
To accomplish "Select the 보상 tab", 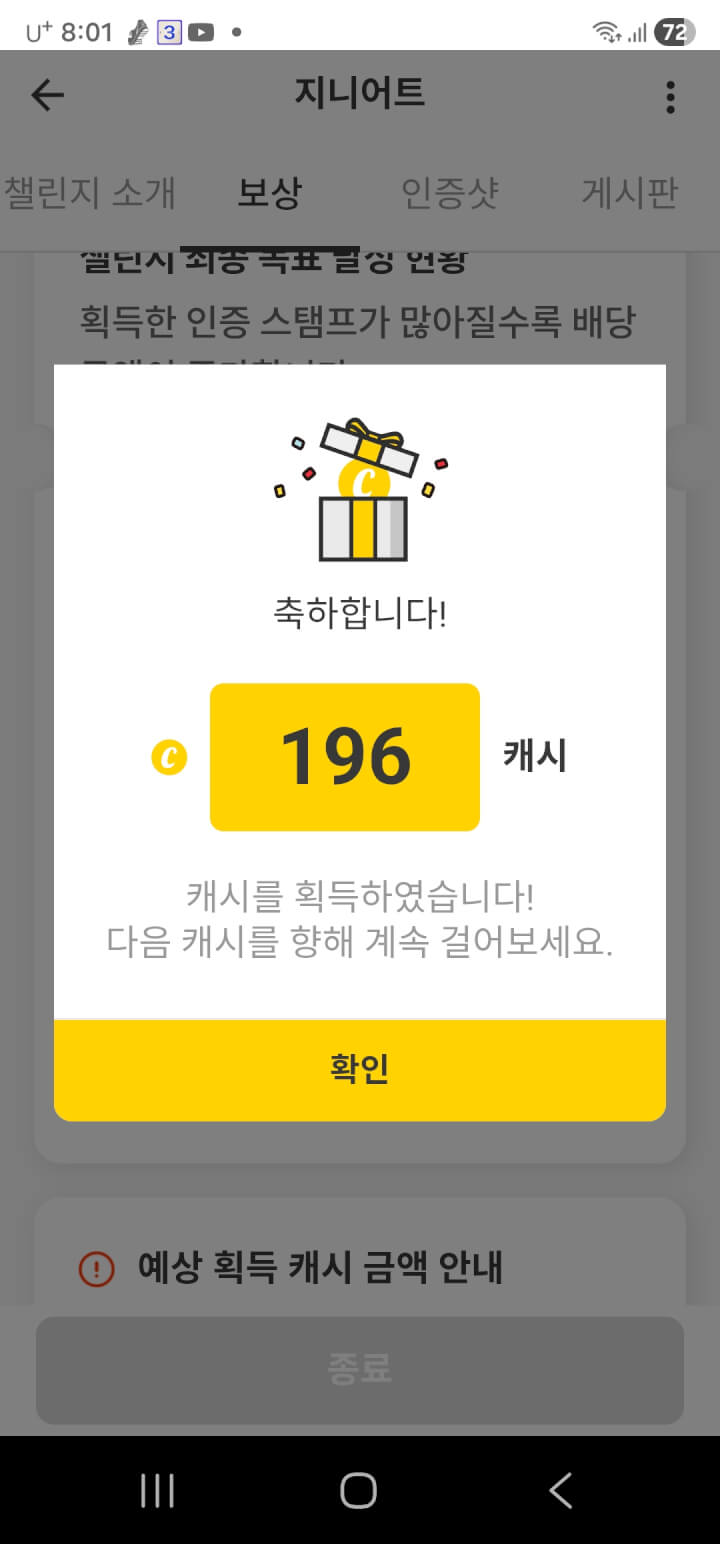I will 269,192.
